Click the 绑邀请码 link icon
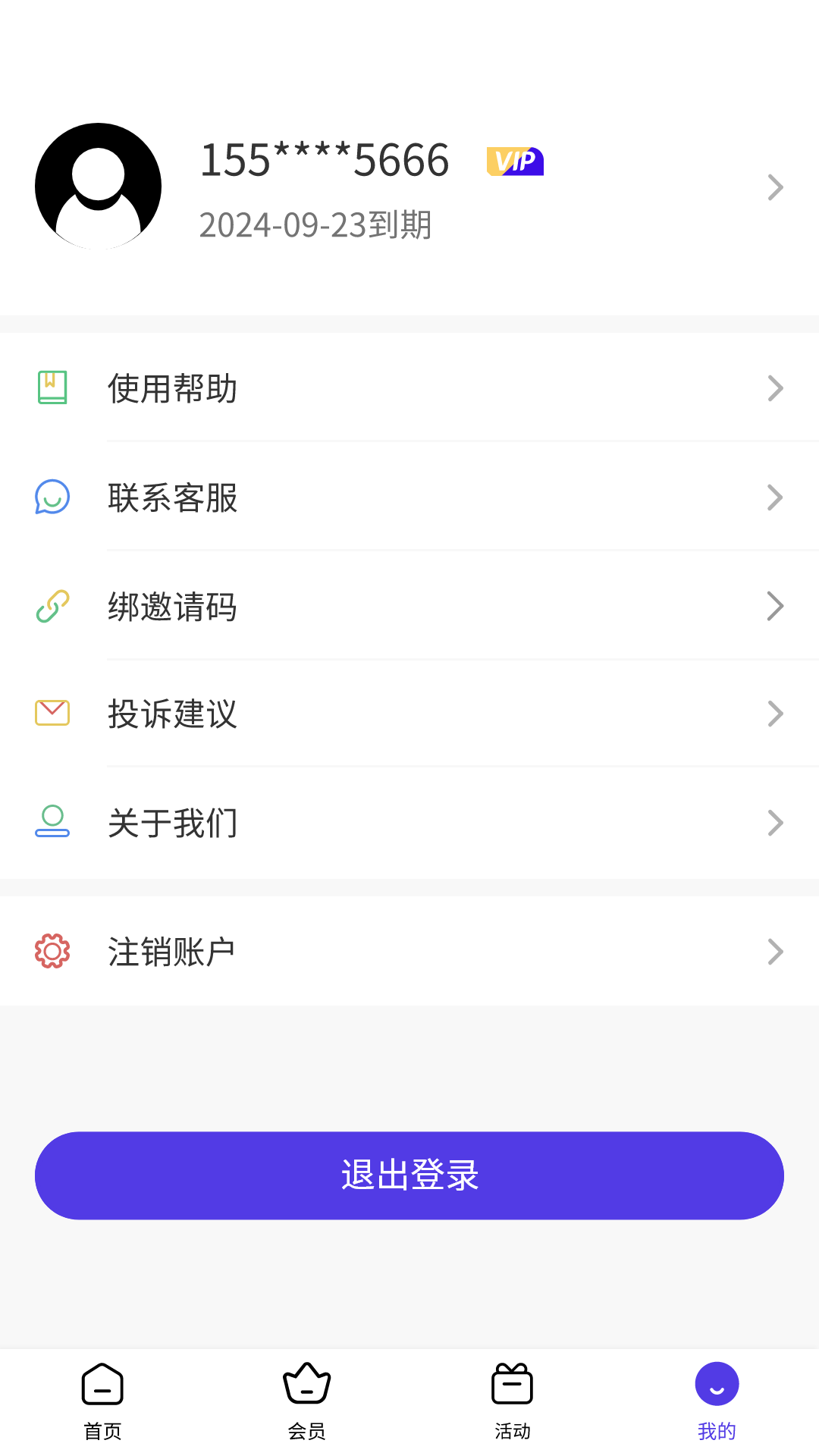 point(52,606)
